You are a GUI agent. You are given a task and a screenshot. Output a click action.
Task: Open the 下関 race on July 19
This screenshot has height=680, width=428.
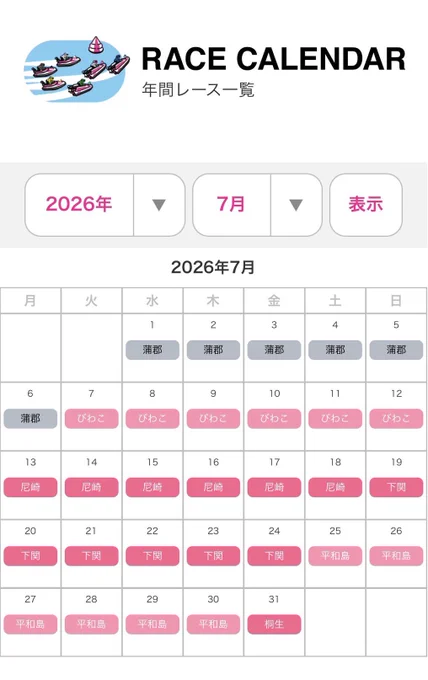(x=396, y=487)
